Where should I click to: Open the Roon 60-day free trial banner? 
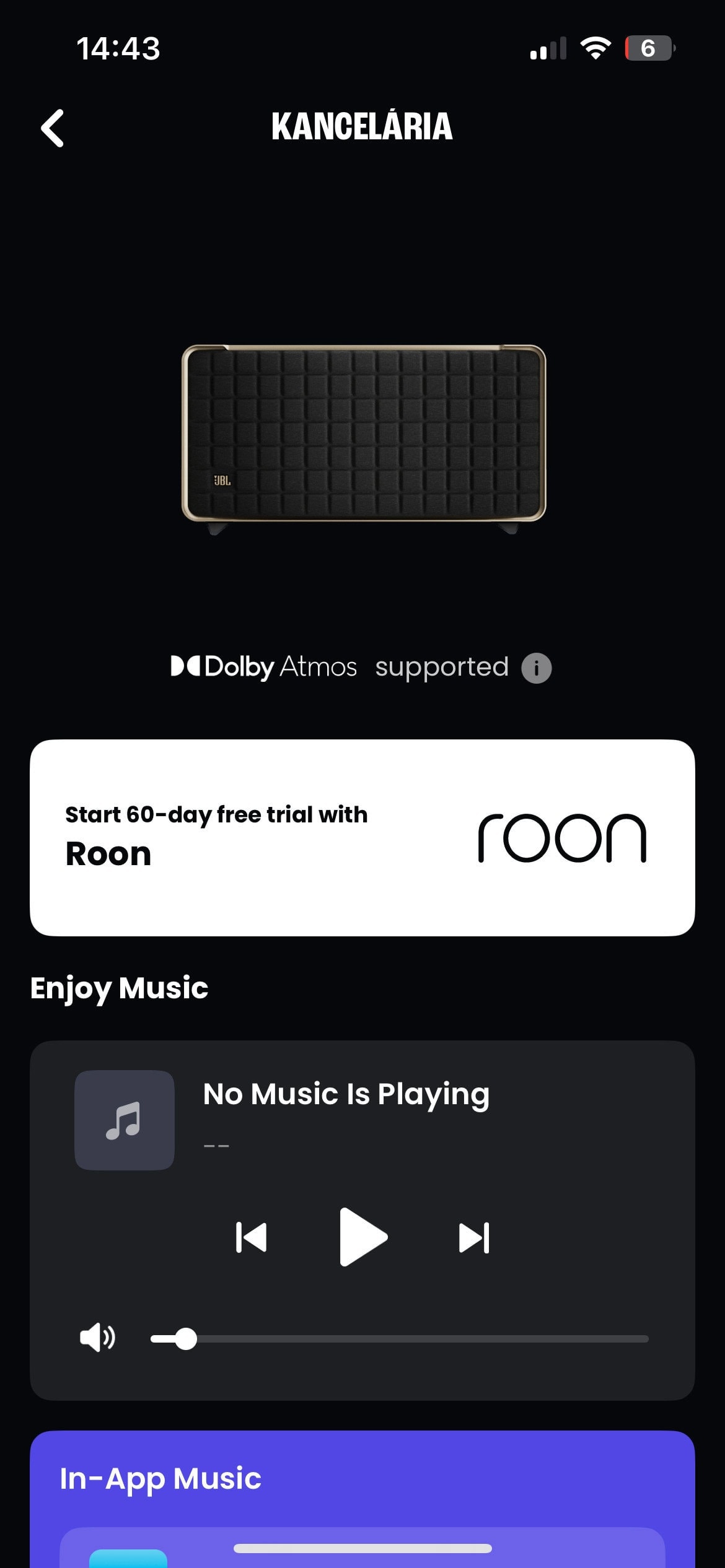click(362, 837)
